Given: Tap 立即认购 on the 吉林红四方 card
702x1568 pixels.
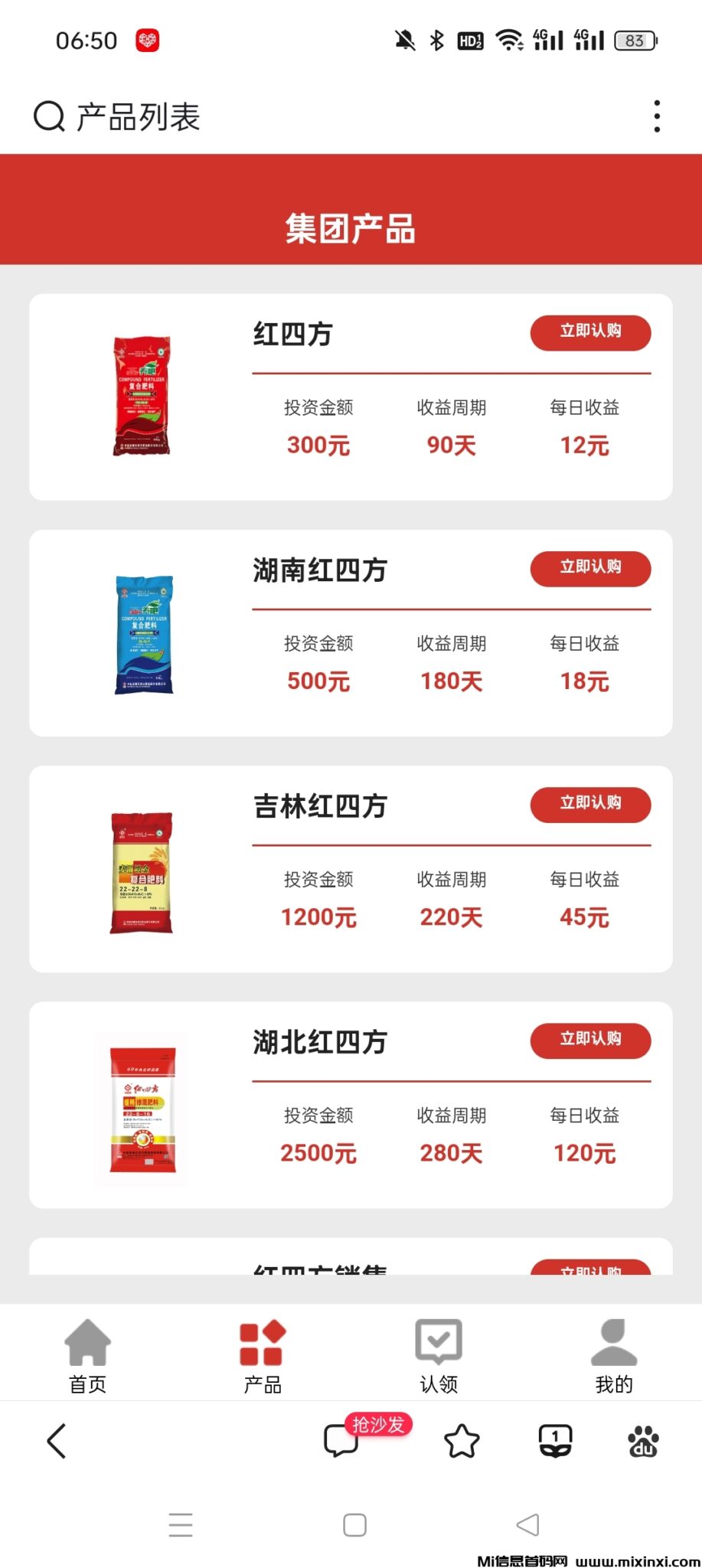Looking at the screenshot, I should tap(590, 804).
